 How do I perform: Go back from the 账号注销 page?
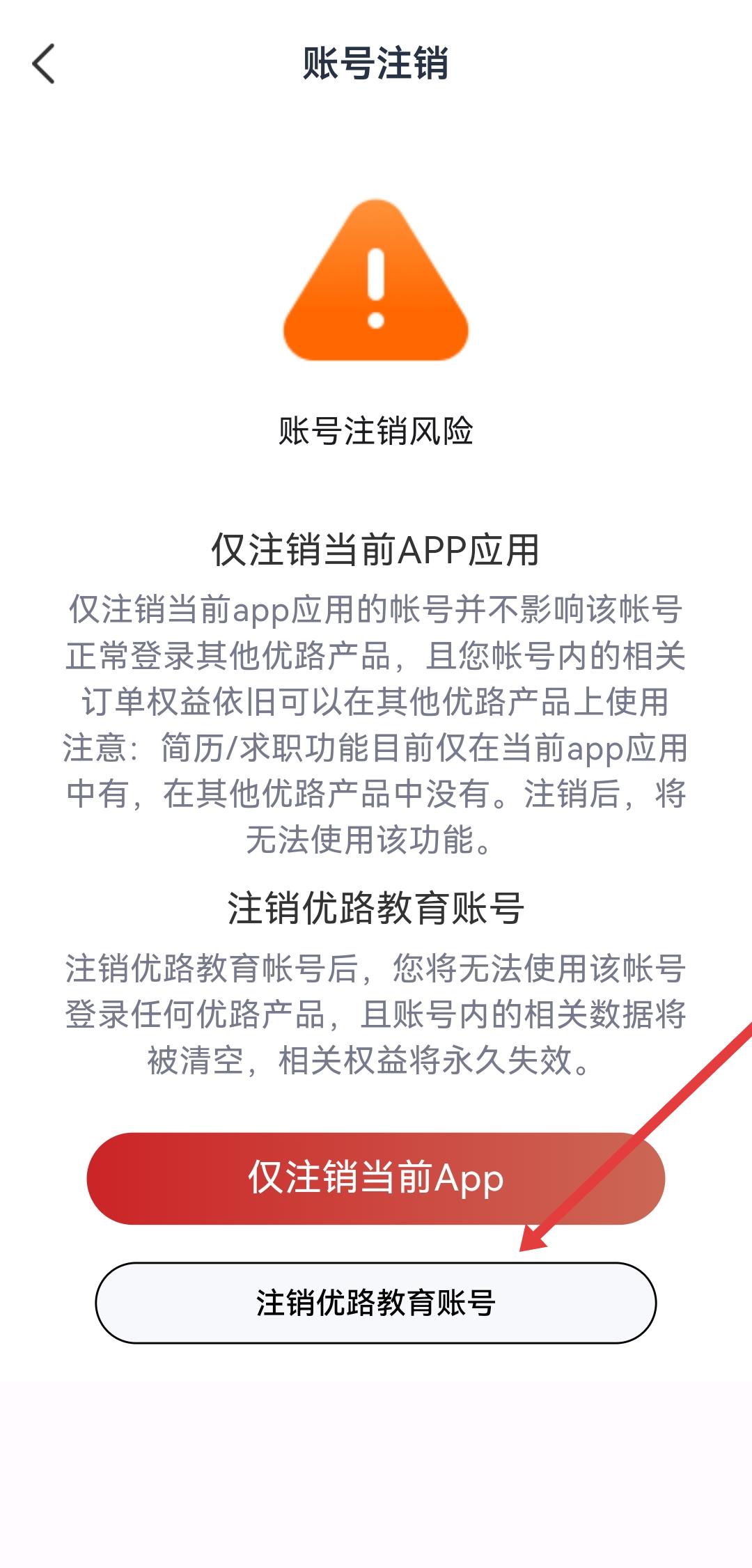click(43, 64)
